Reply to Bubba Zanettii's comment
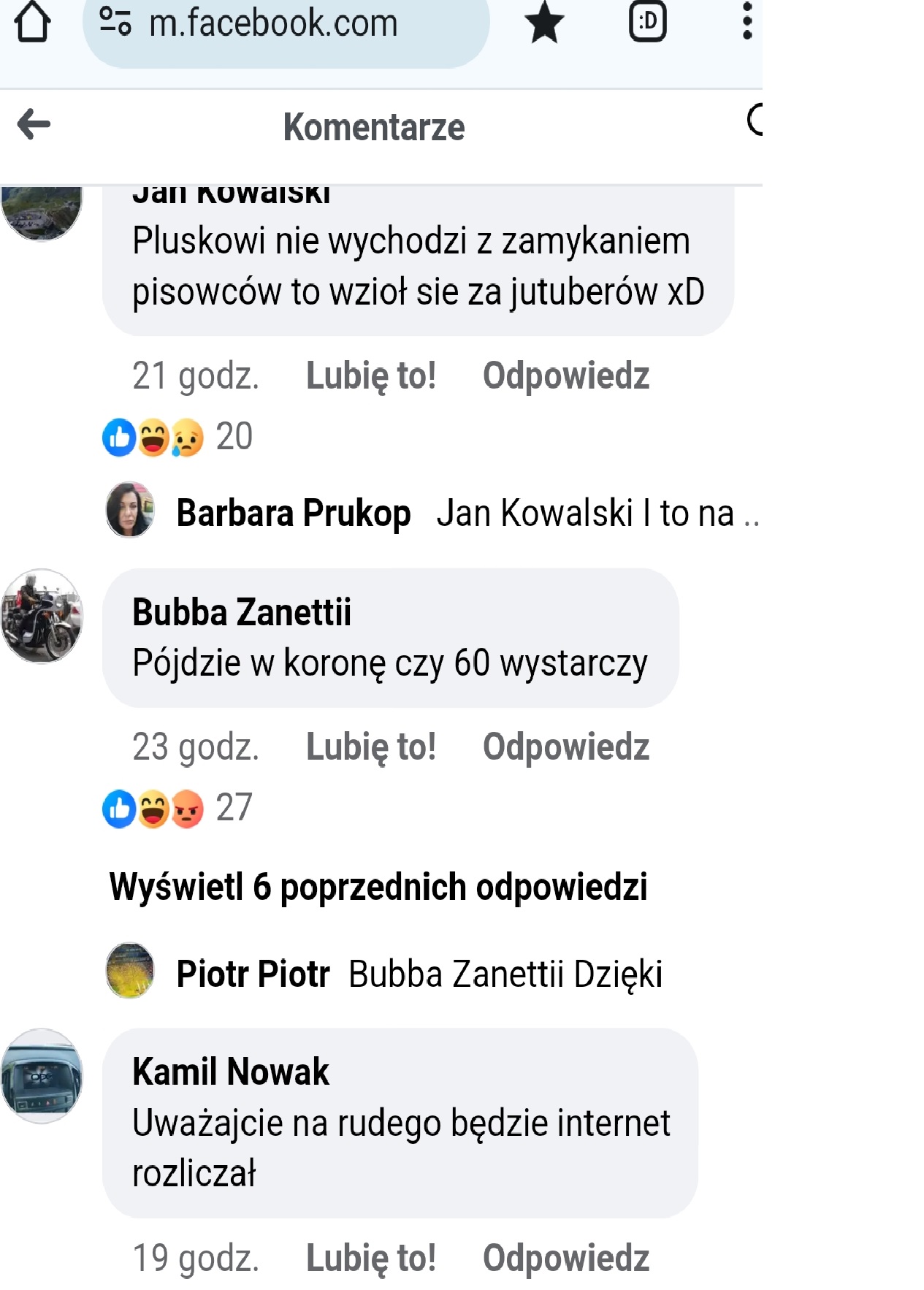This screenshot has height=1290, width=924. tap(565, 747)
